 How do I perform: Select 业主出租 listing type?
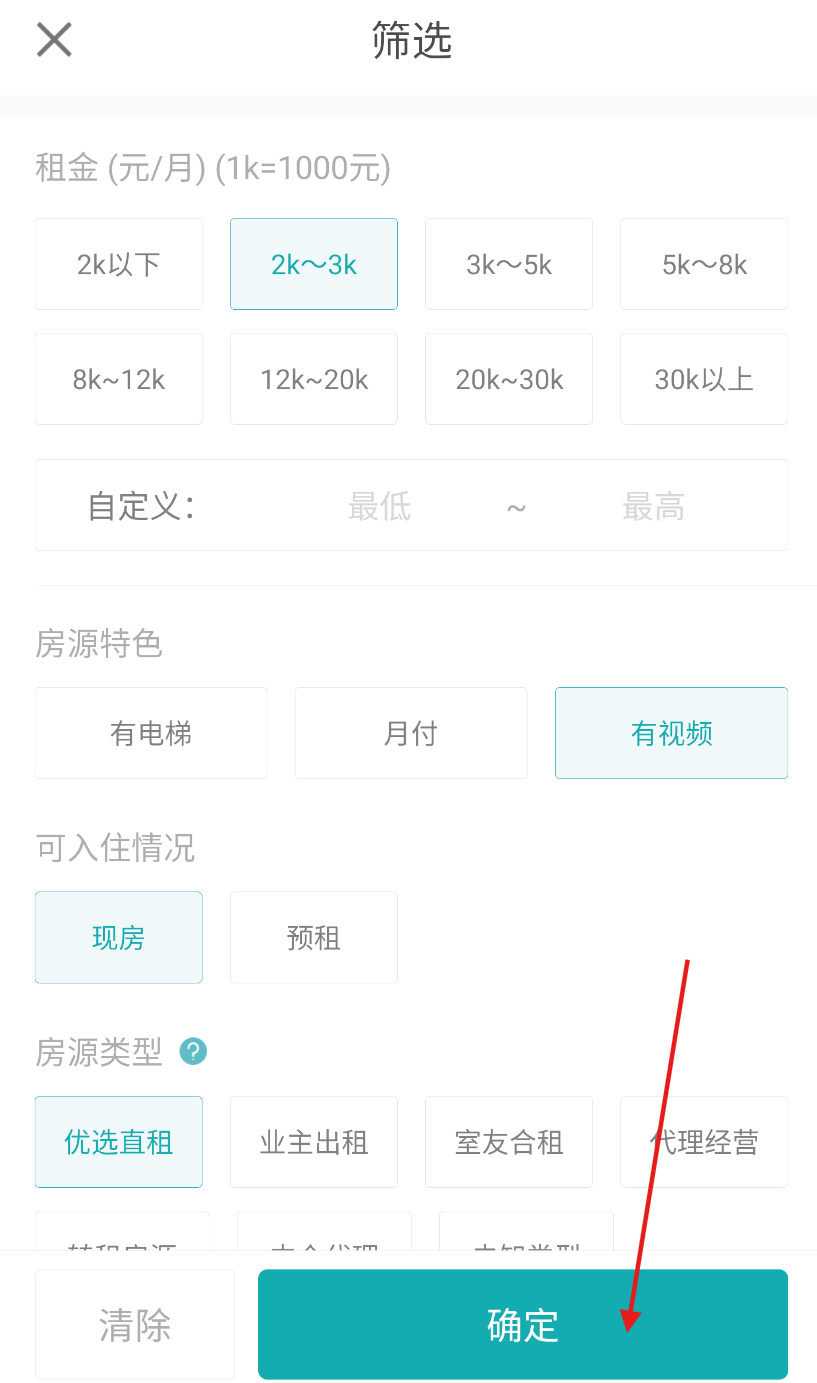click(x=314, y=1142)
